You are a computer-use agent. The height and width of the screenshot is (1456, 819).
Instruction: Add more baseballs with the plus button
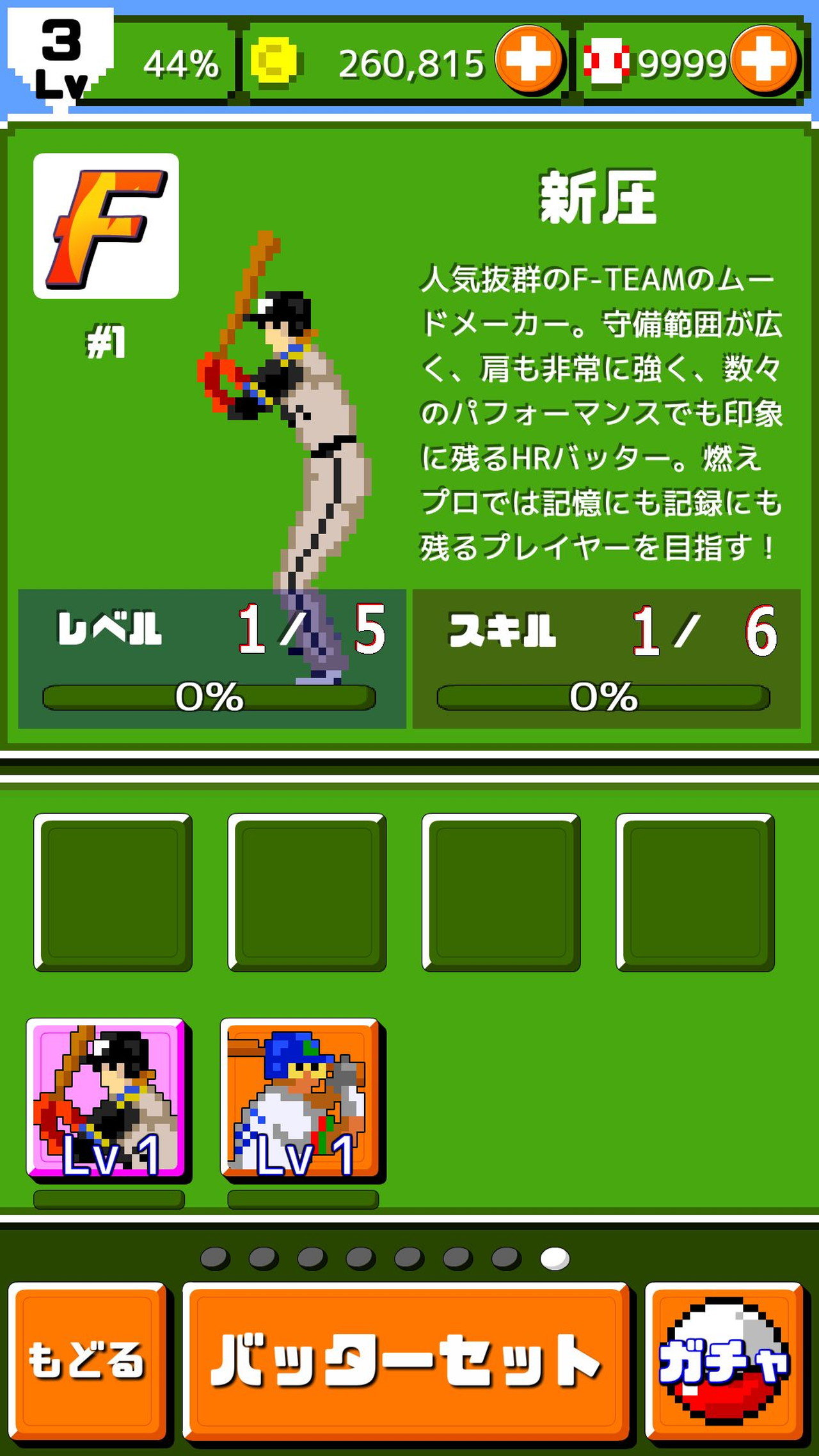coord(763,59)
